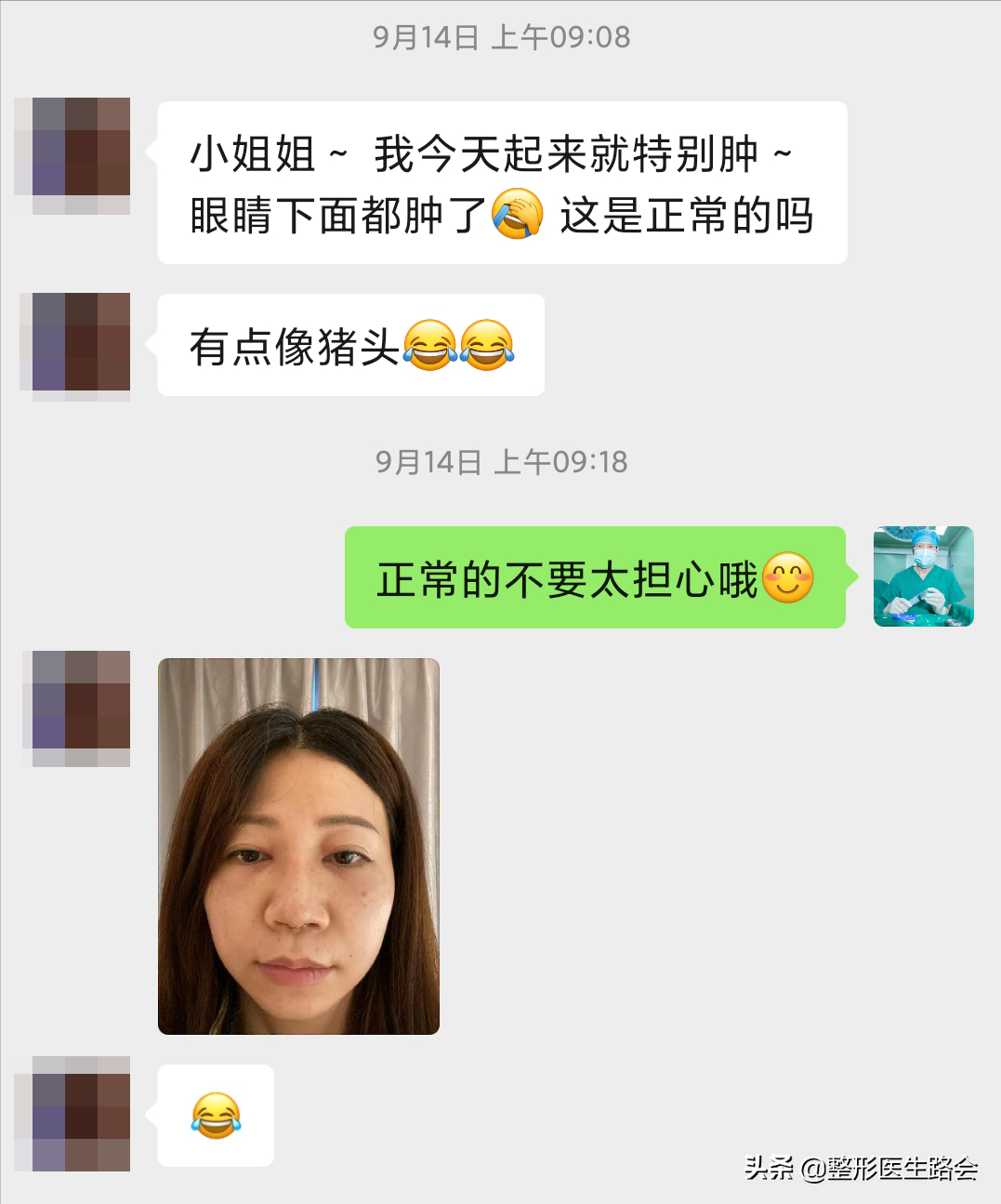Image resolution: width=1001 pixels, height=1204 pixels.
Task: Select the 有点像猪头 message bubble
Action: (351, 346)
